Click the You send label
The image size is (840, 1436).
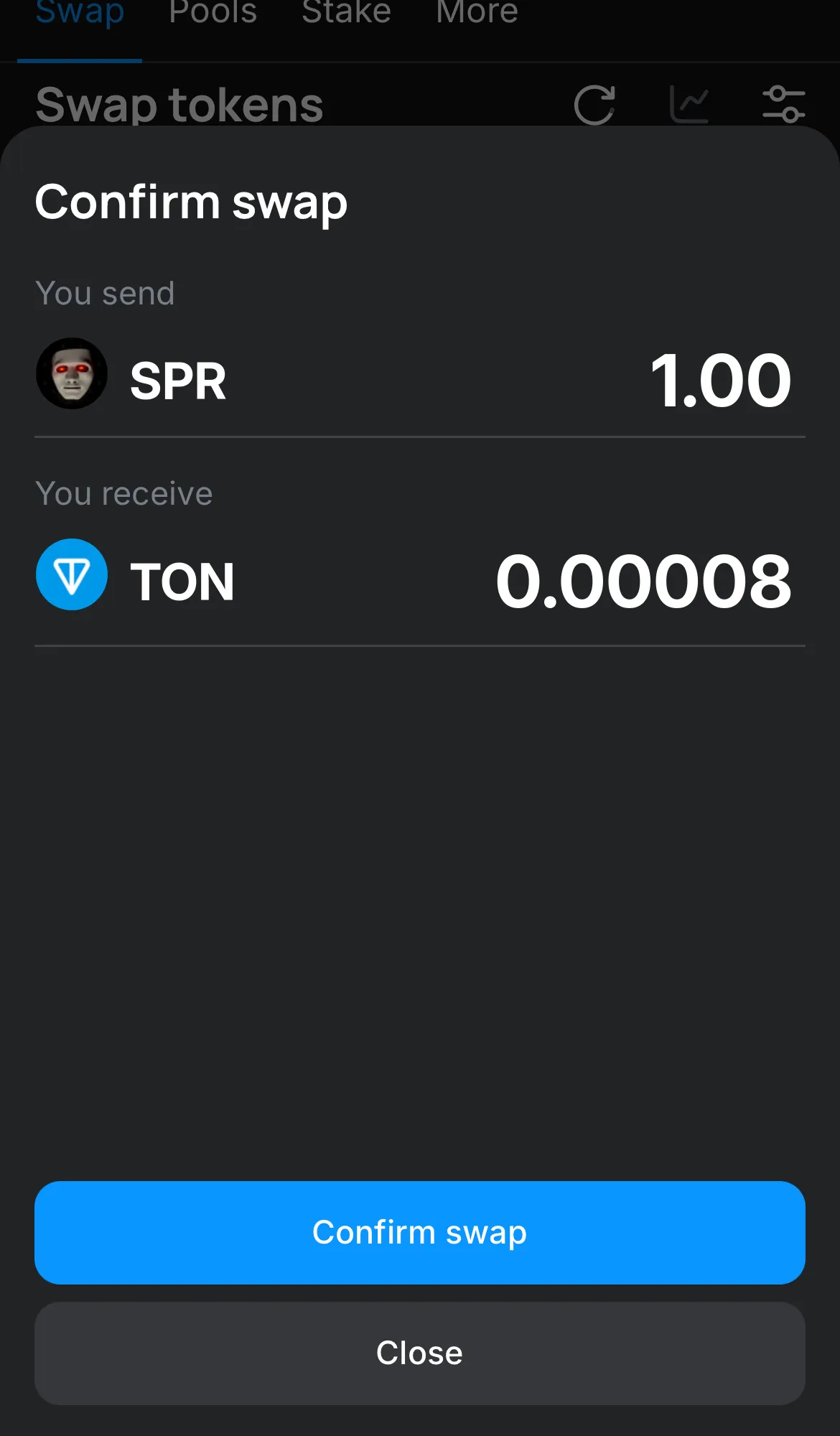coord(105,293)
